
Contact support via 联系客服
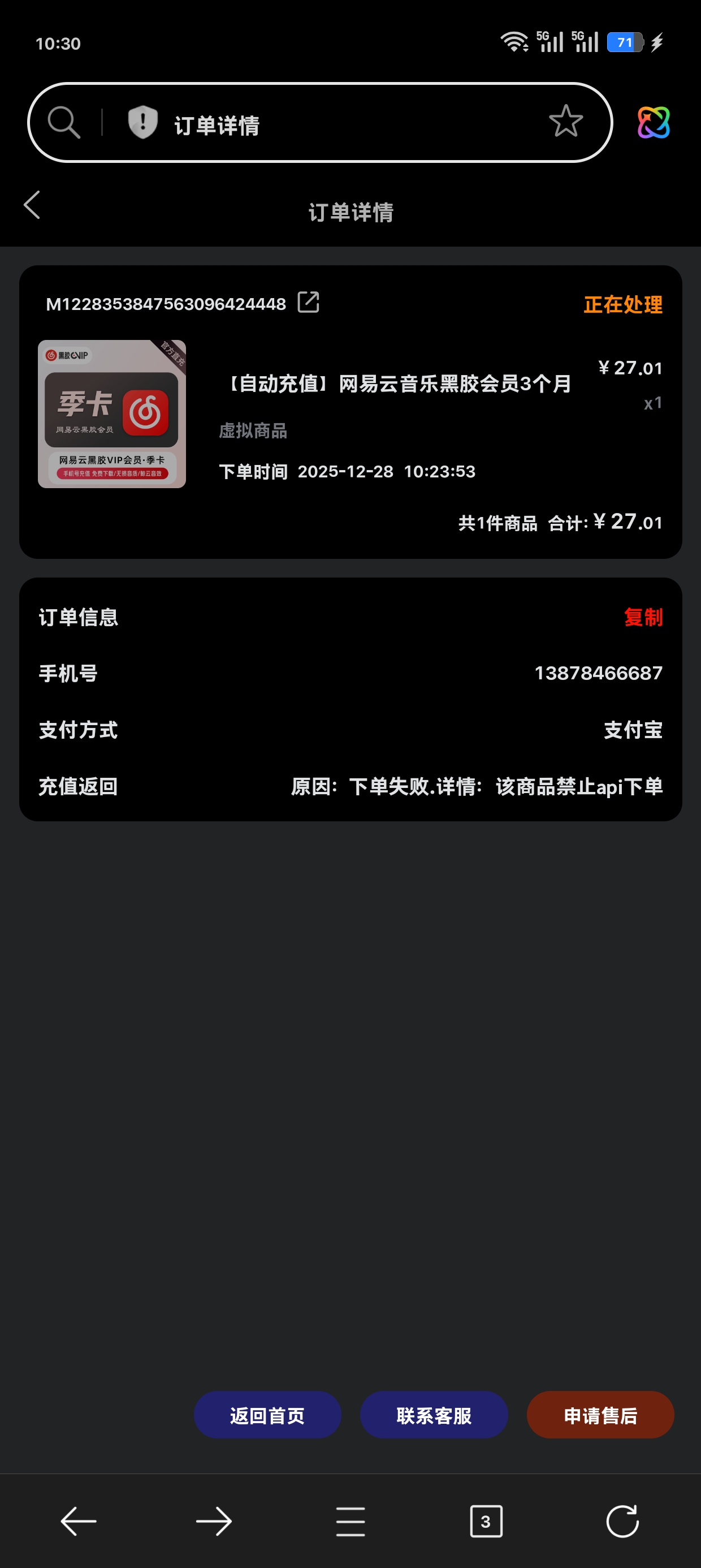(434, 1415)
